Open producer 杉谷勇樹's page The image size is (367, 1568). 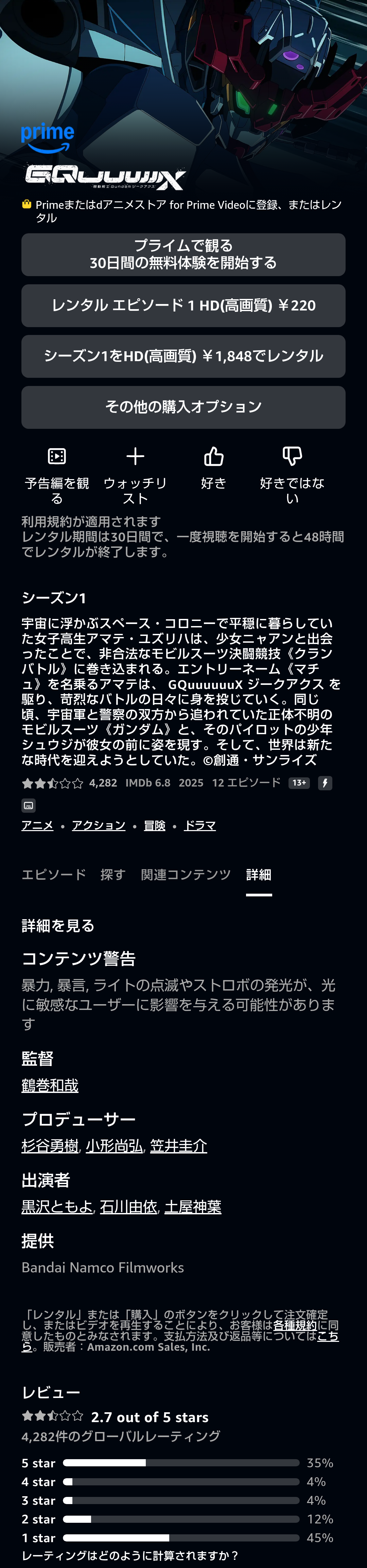pyautogui.click(x=50, y=1146)
